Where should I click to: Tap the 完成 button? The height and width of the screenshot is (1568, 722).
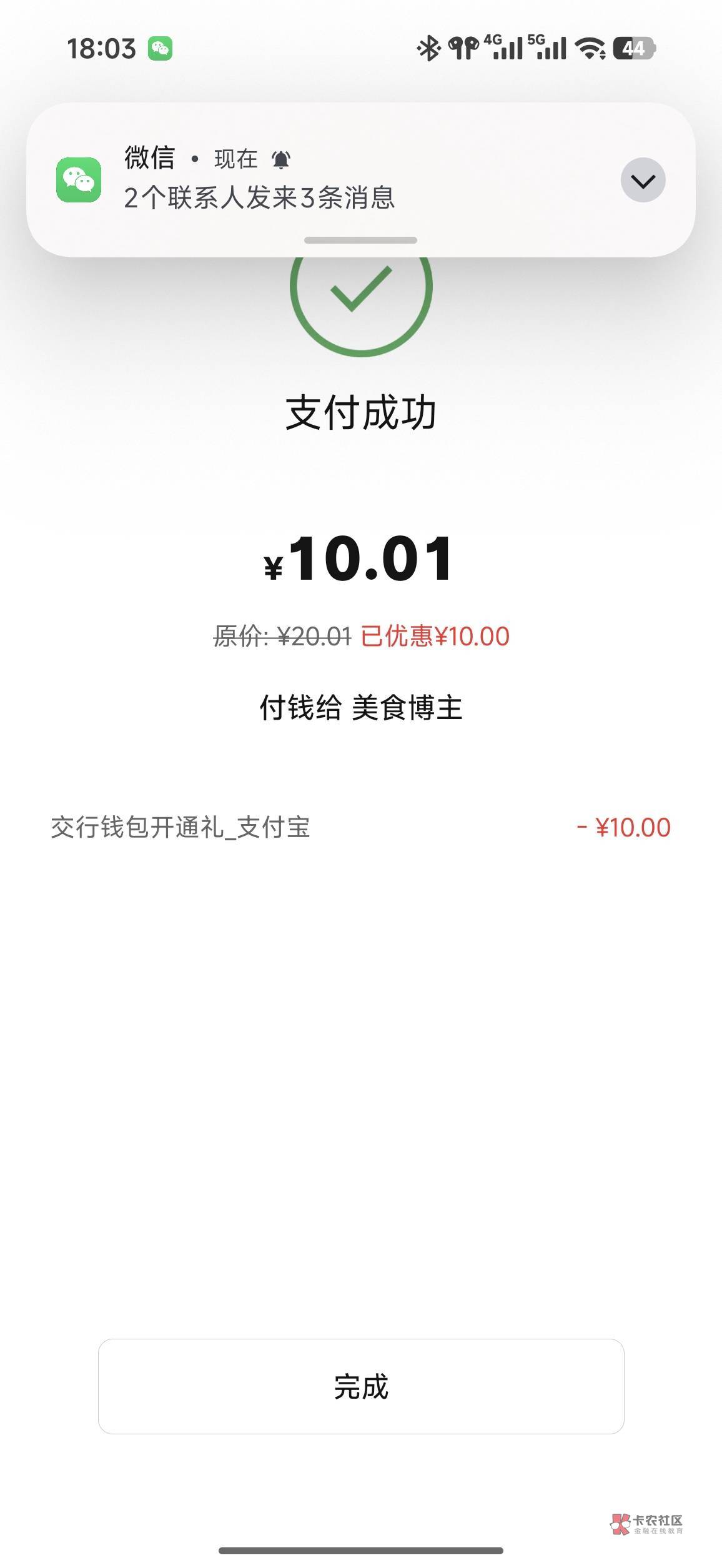361,1386
